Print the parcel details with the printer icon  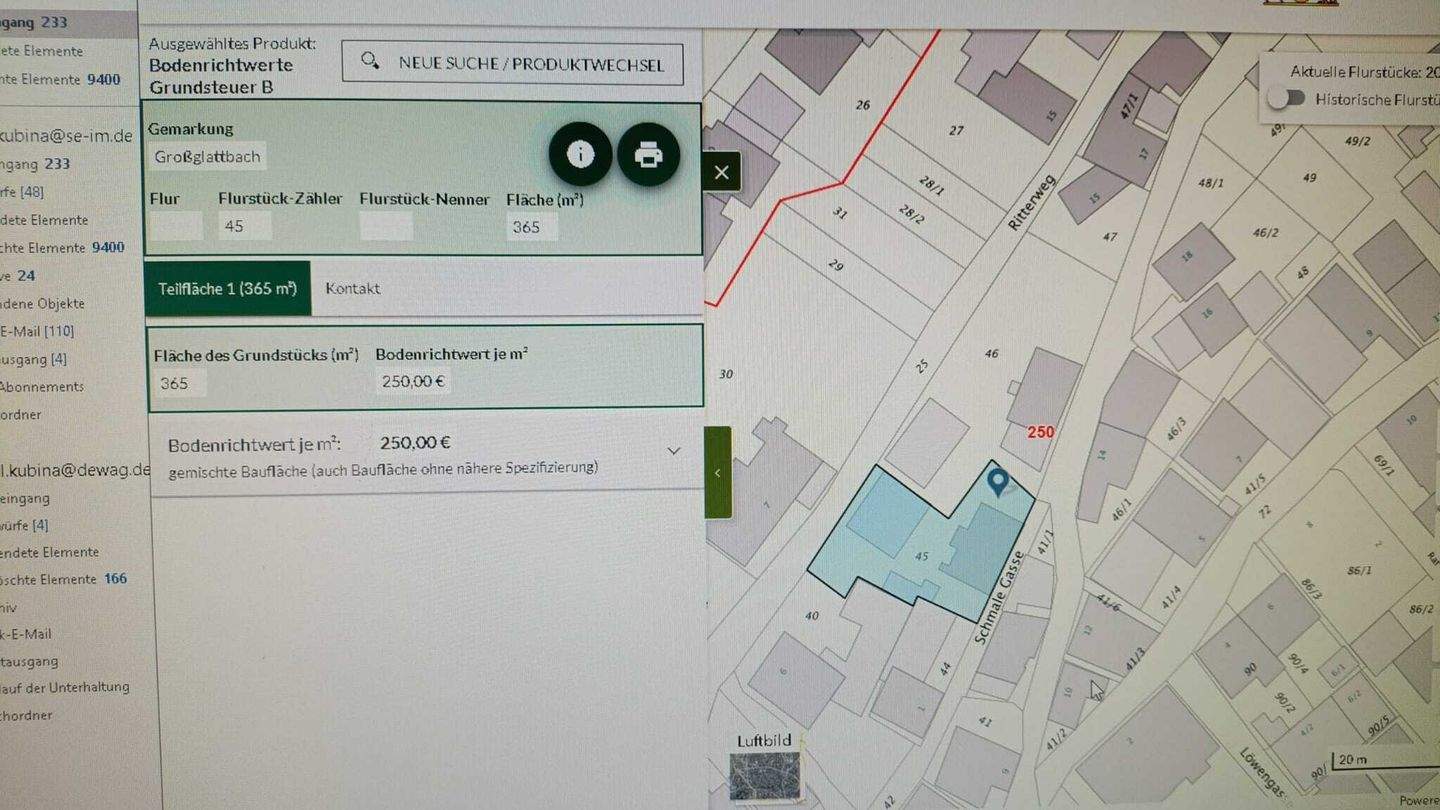coord(648,154)
